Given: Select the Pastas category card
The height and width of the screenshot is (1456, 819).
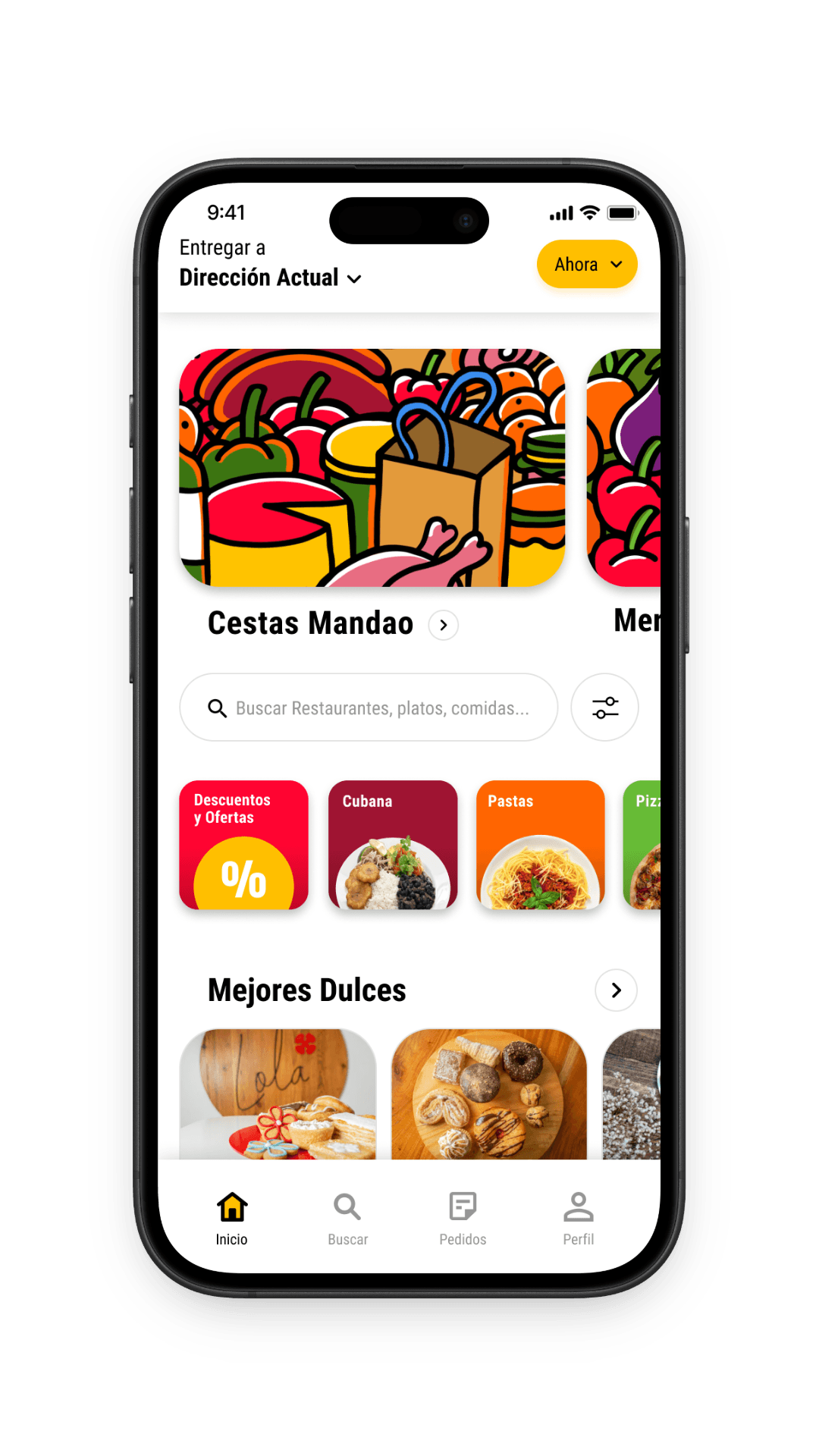Looking at the screenshot, I should pyautogui.click(x=541, y=845).
